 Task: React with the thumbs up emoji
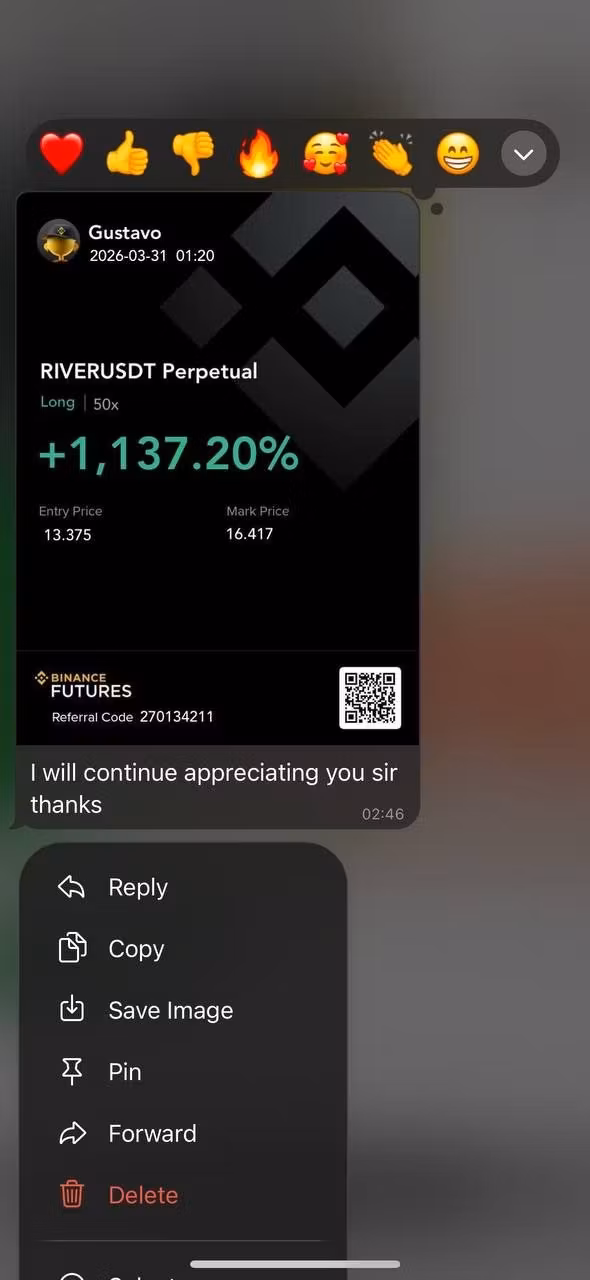click(127, 154)
